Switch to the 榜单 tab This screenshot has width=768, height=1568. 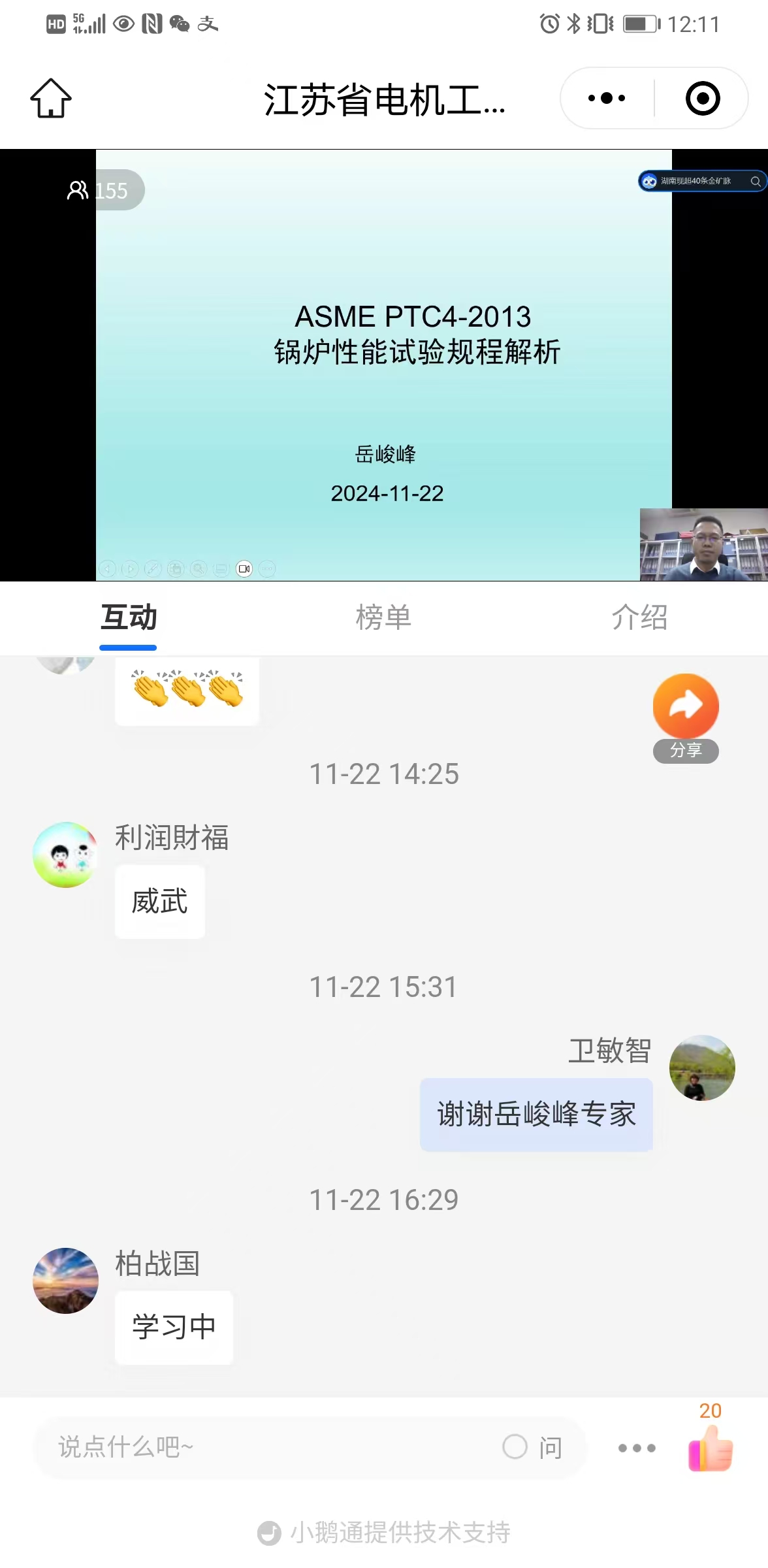383,617
